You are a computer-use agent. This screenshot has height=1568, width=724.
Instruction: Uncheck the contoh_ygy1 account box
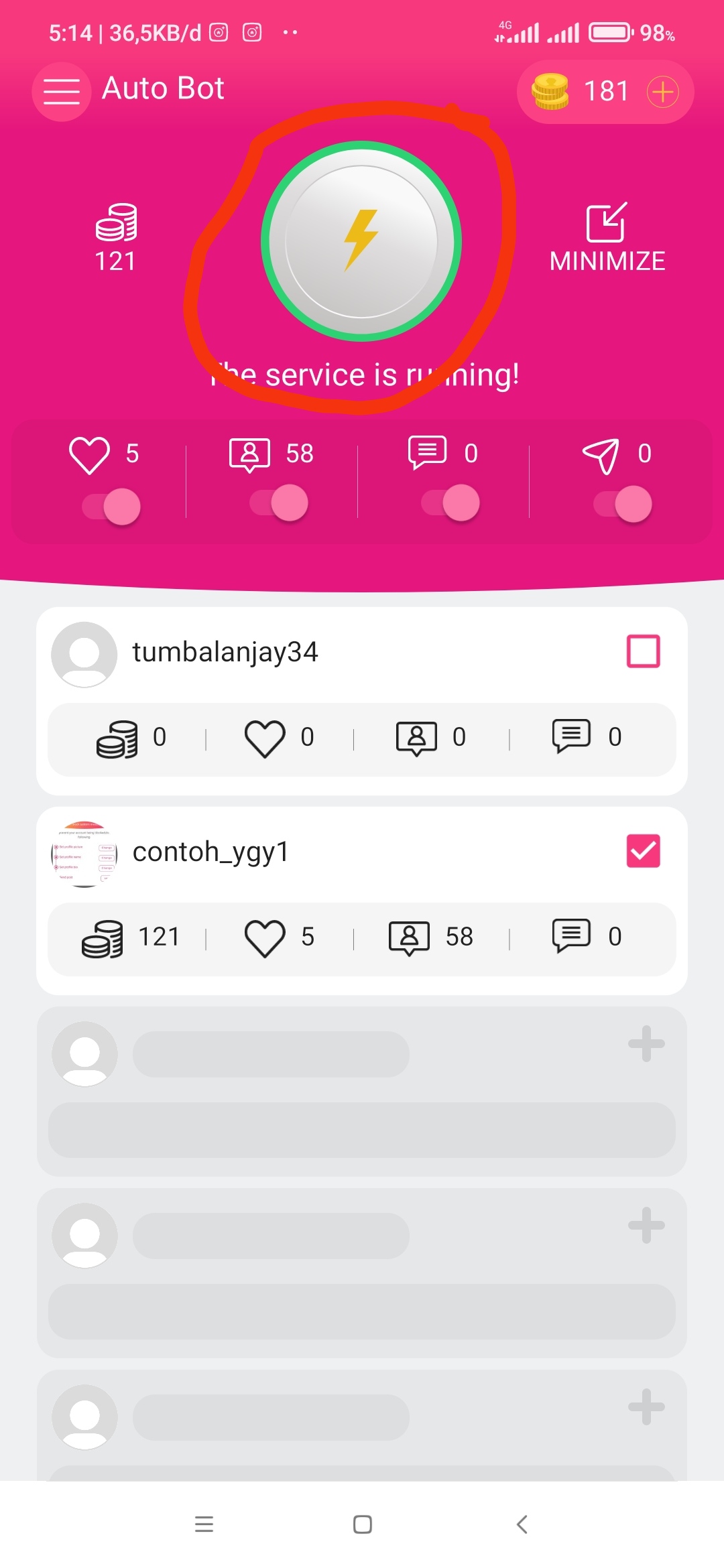tap(643, 851)
